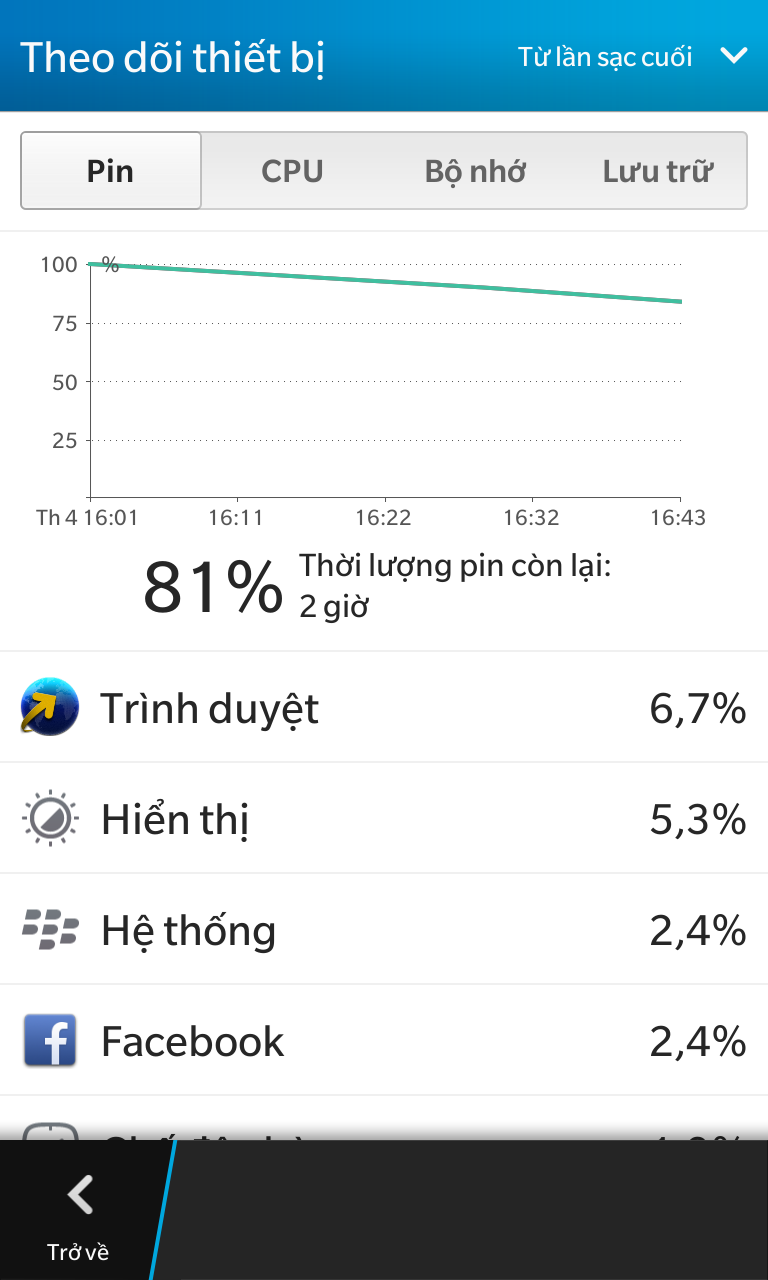
Task: Open the Từ lần sạc cuối dropdown
Action: (632, 56)
